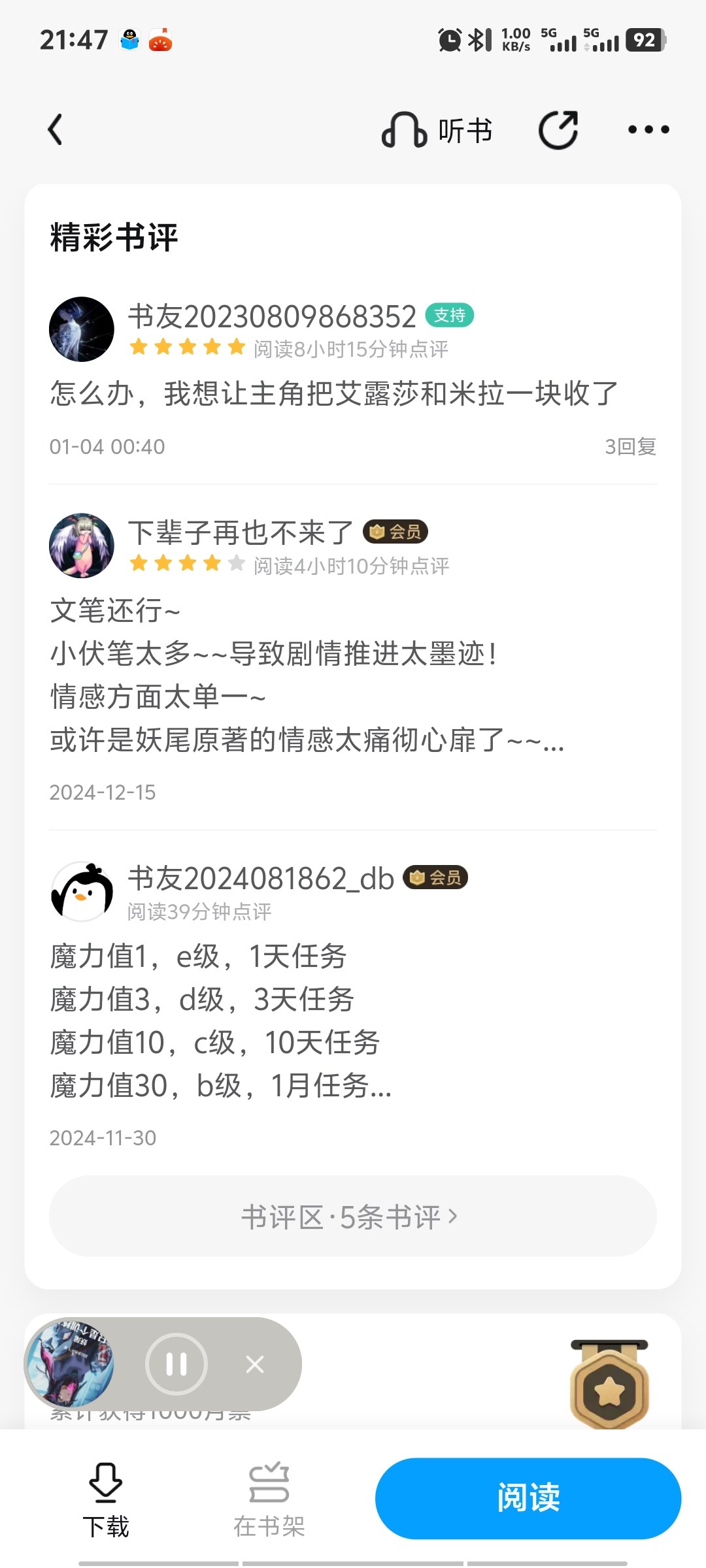Share this book page
This screenshot has height=1568, width=706.
(558, 130)
